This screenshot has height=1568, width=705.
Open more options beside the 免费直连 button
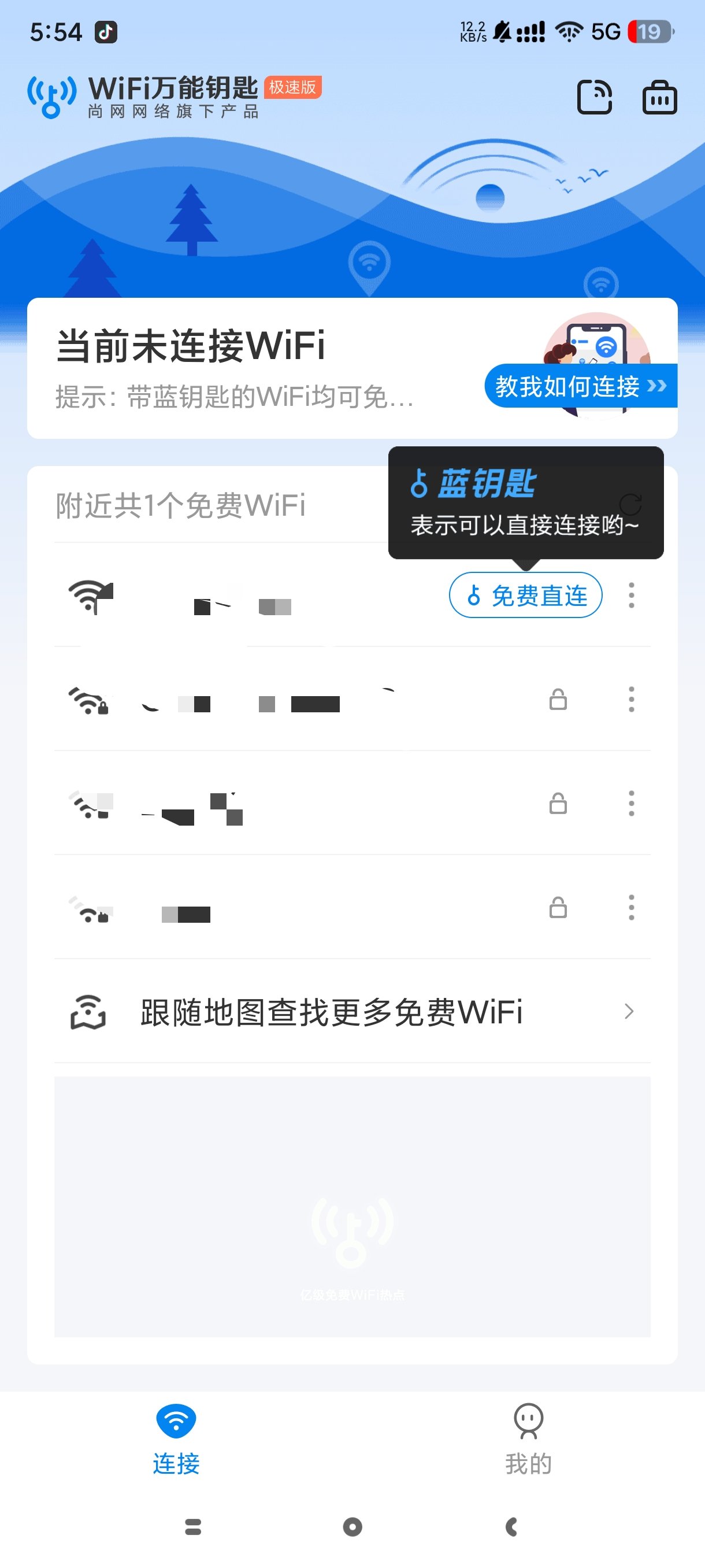tap(632, 596)
